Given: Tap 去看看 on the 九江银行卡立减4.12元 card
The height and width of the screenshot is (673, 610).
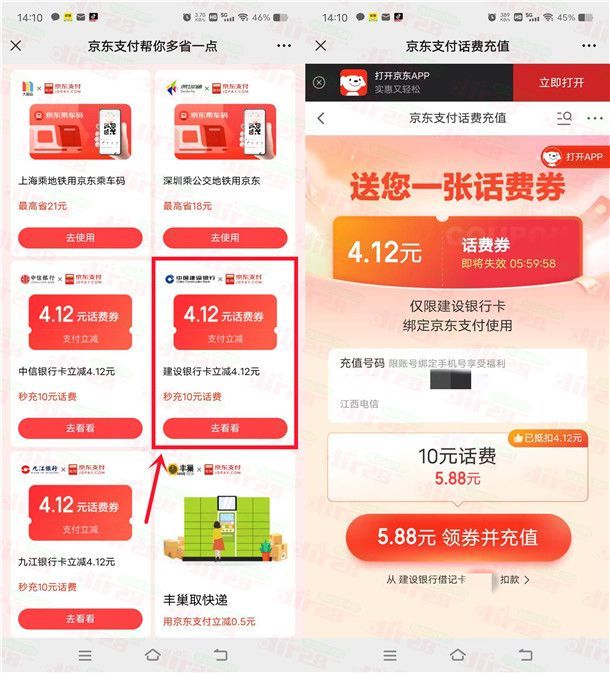Looking at the screenshot, I should [80, 619].
